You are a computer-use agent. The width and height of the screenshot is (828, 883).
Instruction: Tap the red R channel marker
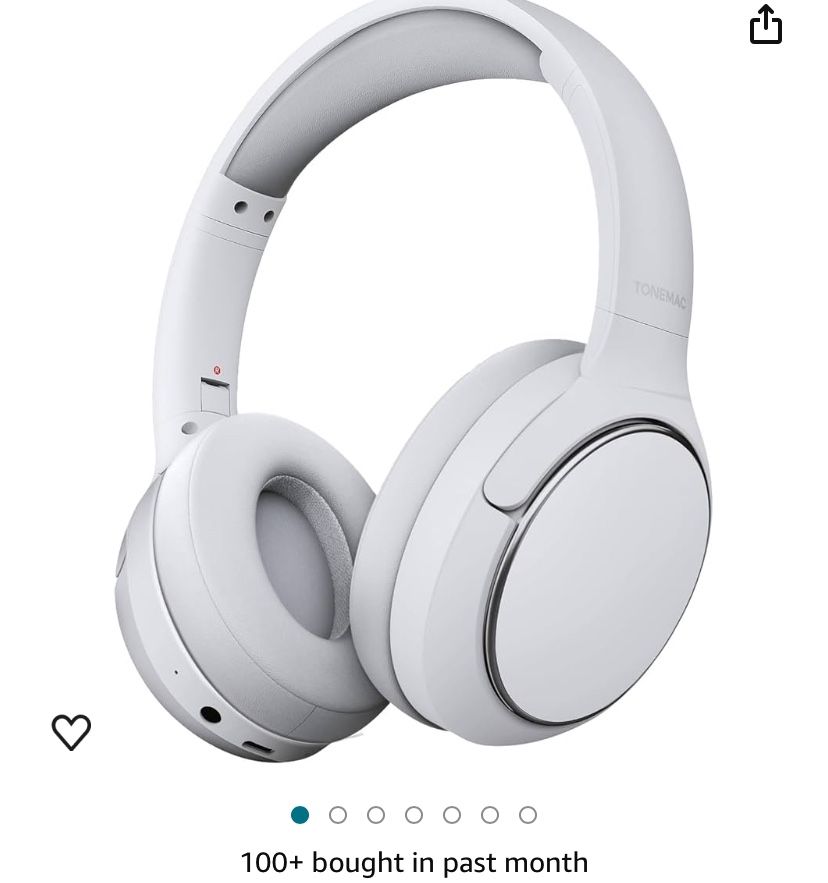217,370
